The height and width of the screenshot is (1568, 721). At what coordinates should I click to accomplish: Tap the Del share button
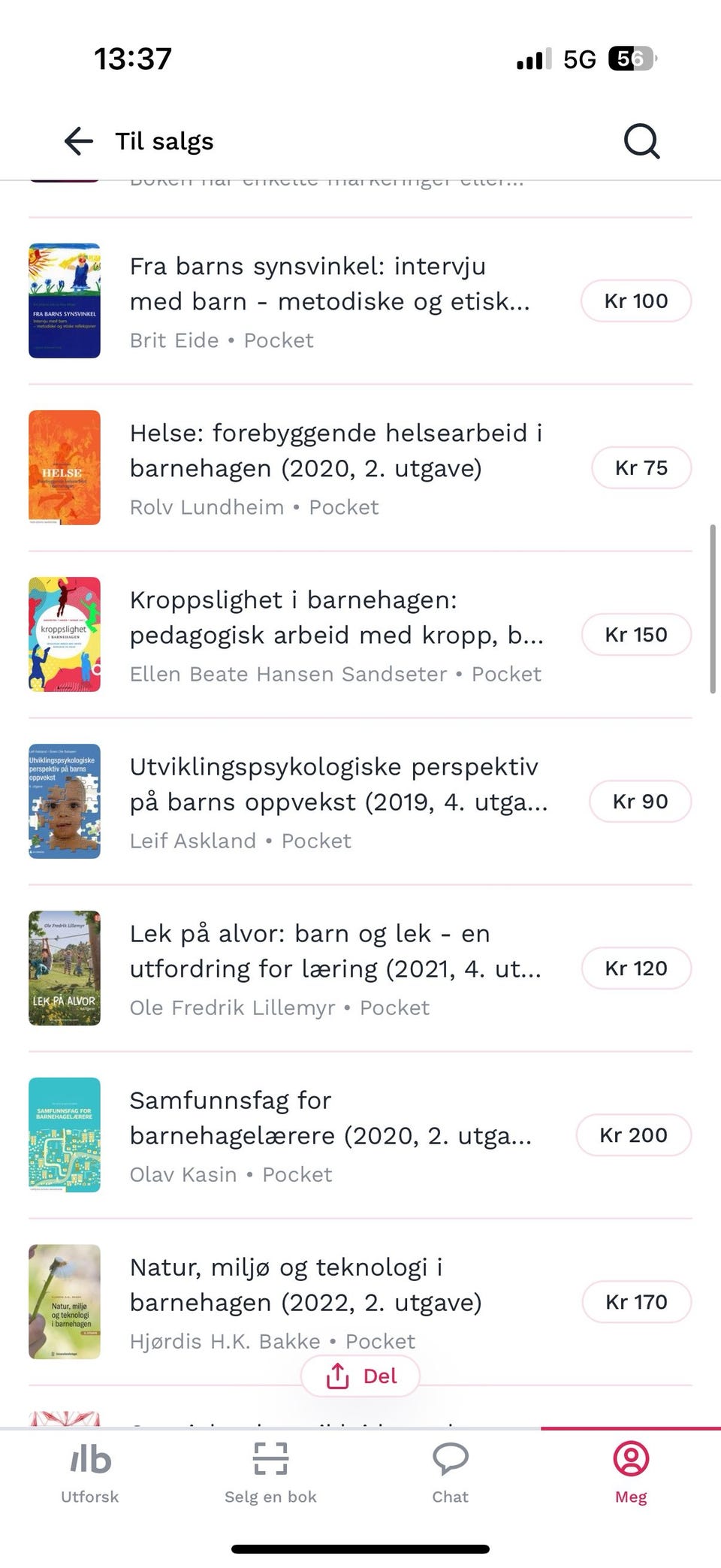coord(360,1376)
